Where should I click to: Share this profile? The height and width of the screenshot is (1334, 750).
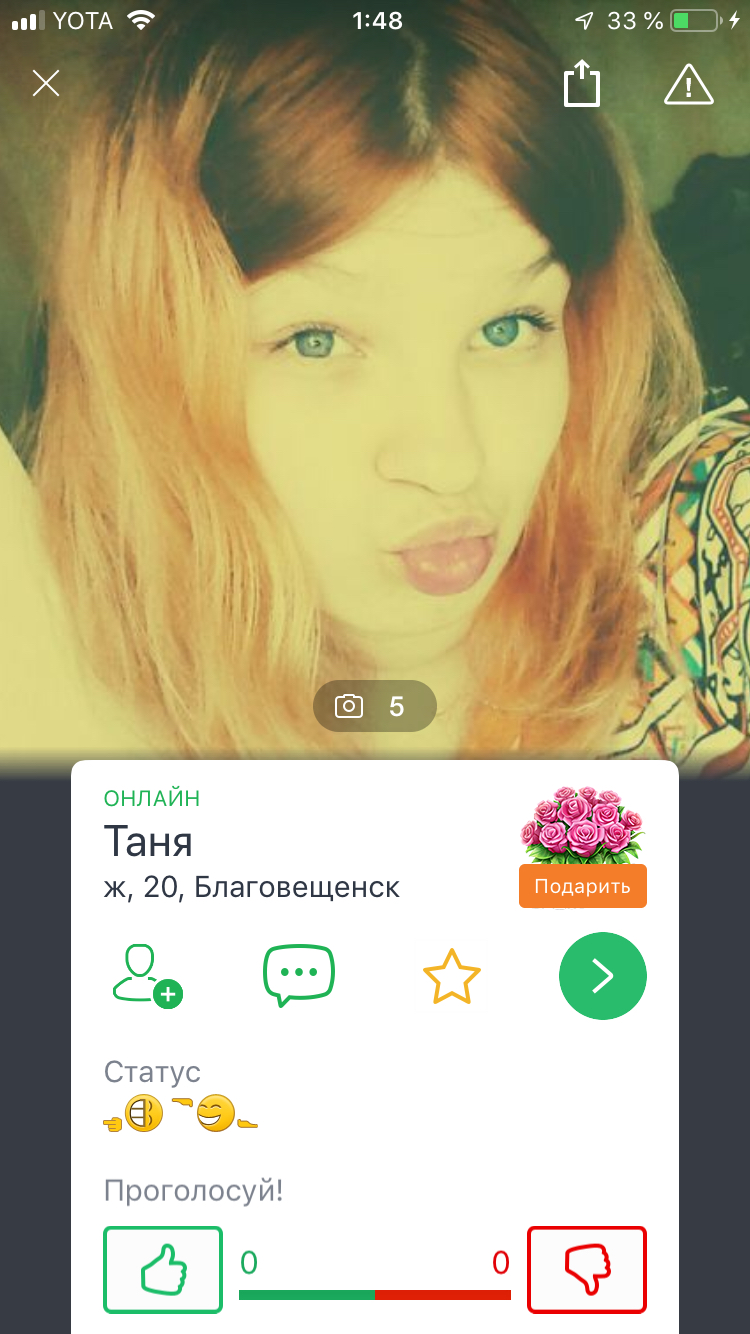tap(581, 82)
